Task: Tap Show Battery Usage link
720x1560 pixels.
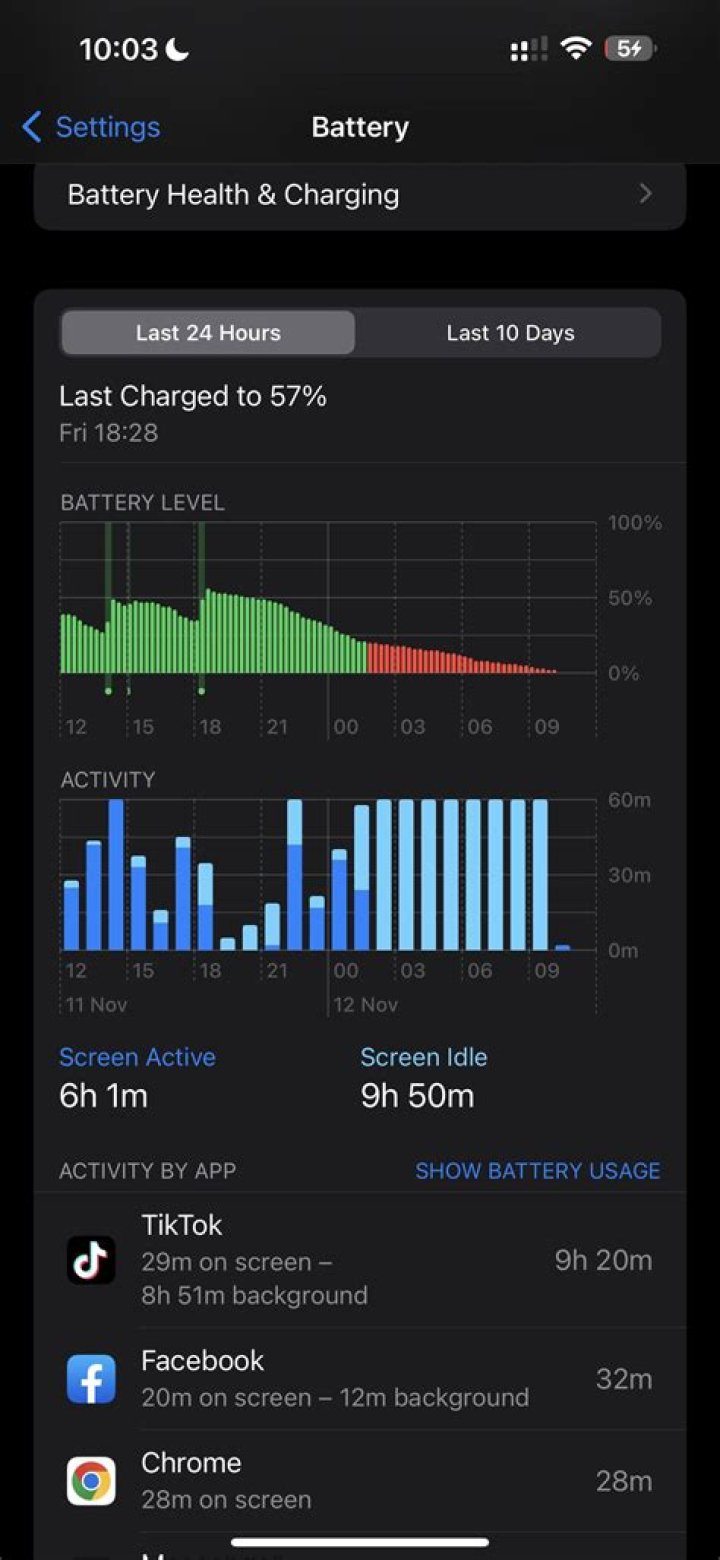Action: [537, 1171]
